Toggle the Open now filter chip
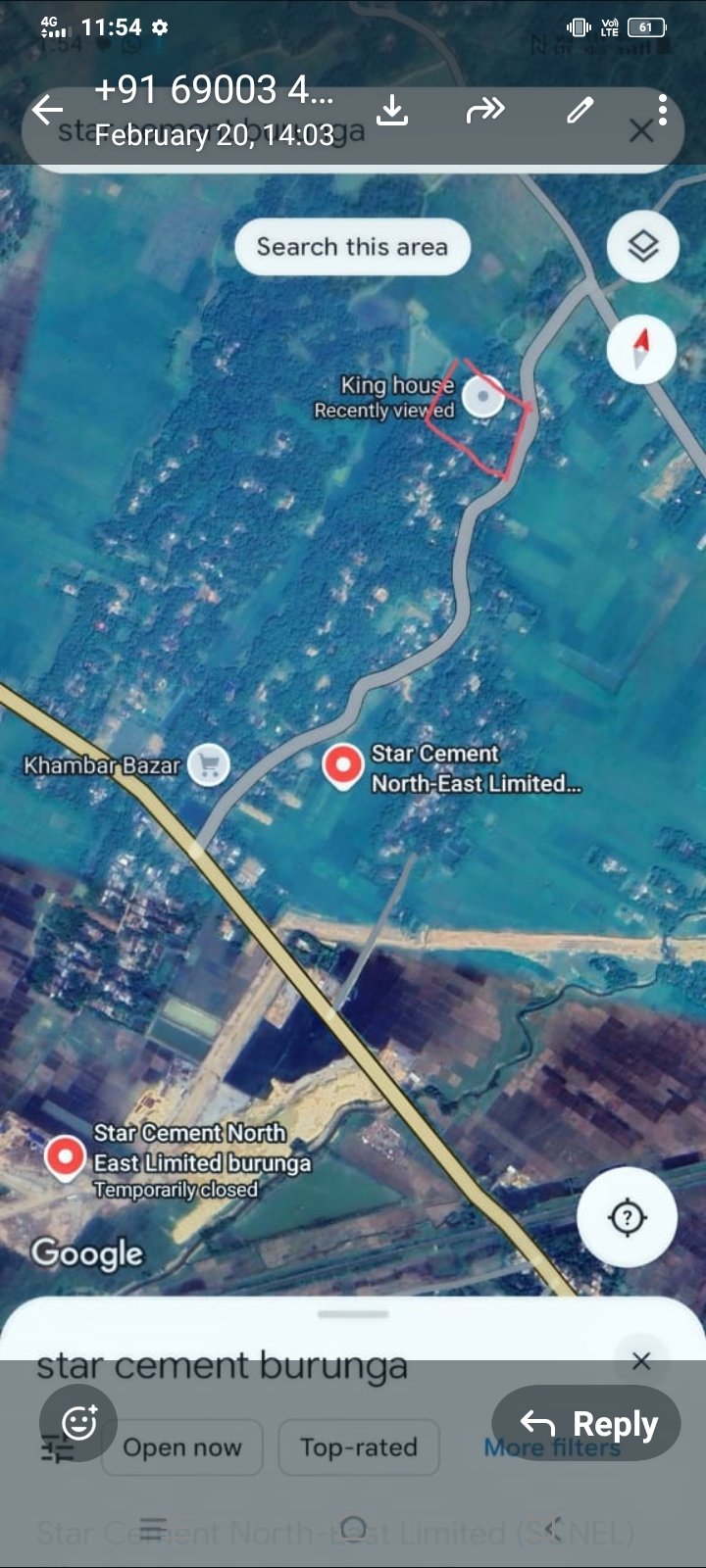The width and height of the screenshot is (706, 1568). click(x=182, y=1446)
